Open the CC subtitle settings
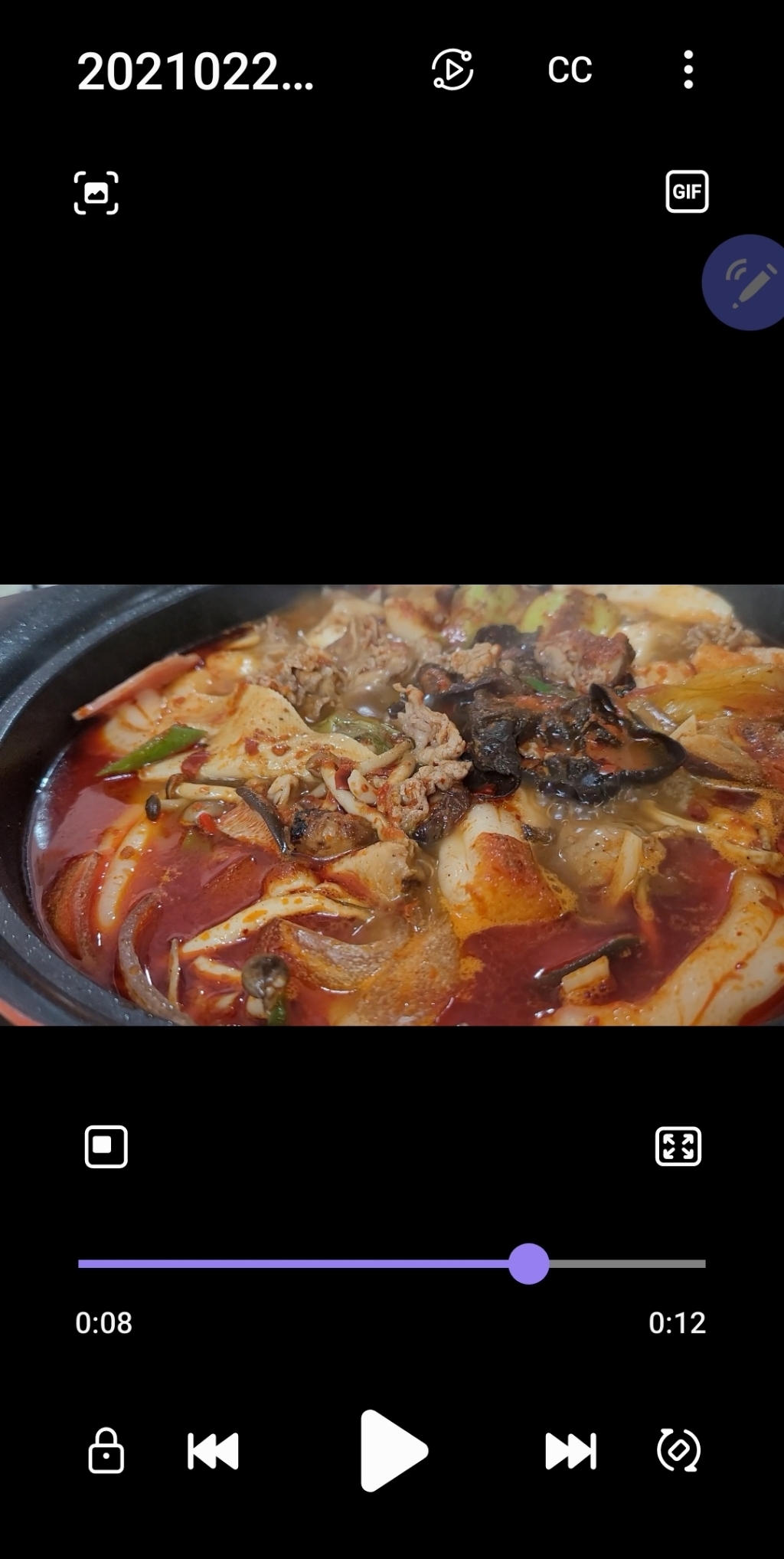The image size is (784, 1559). pyautogui.click(x=570, y=70)
